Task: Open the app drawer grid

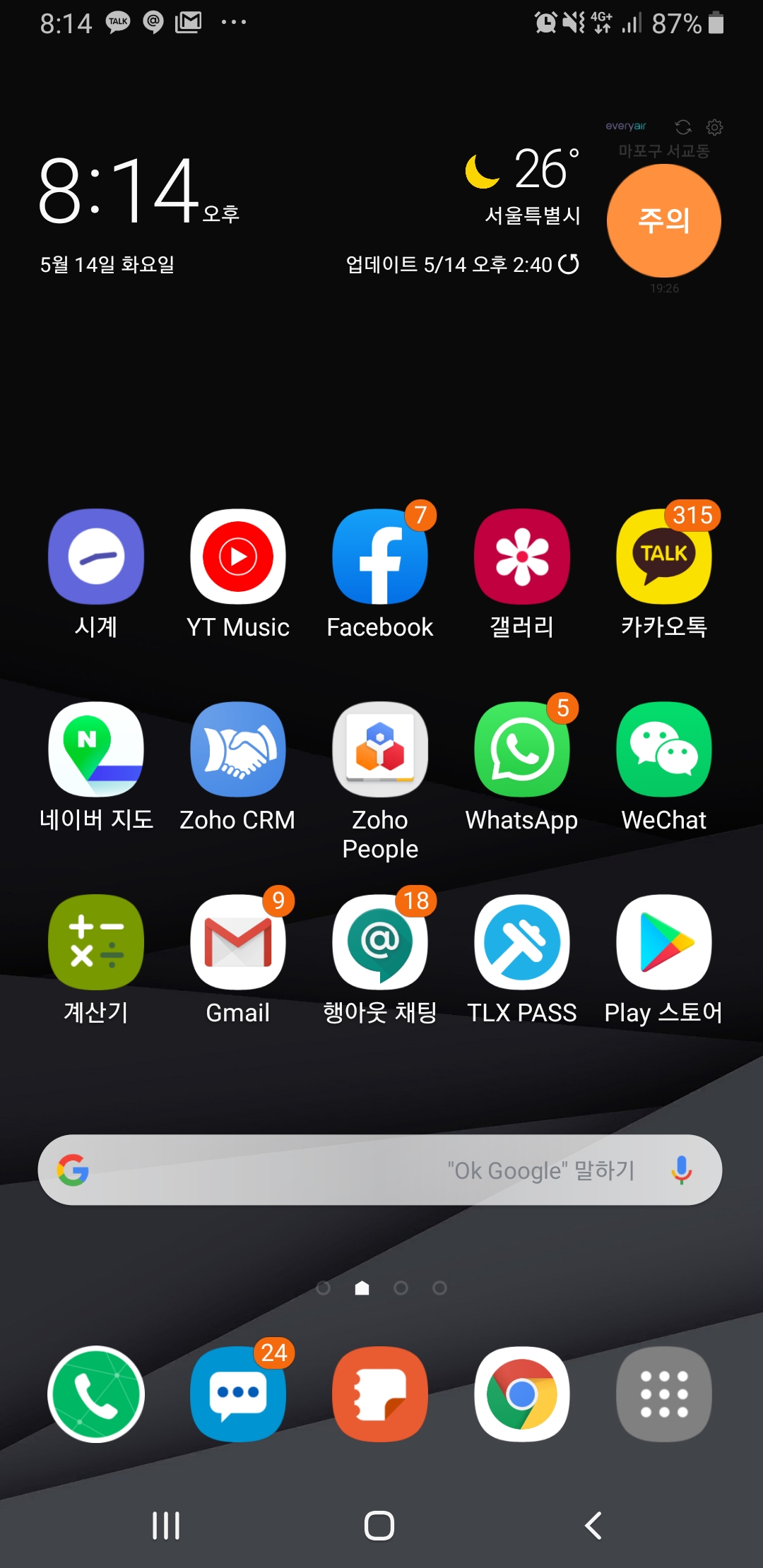Action: [664, 1394]
